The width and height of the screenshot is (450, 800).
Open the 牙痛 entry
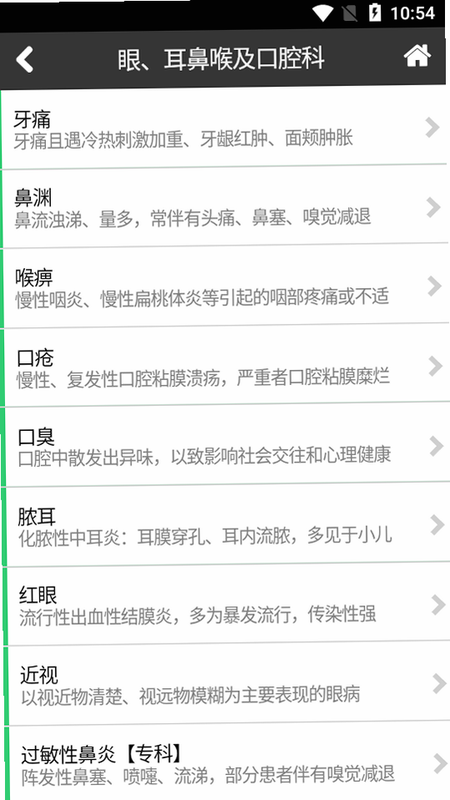tap(224, 129)
